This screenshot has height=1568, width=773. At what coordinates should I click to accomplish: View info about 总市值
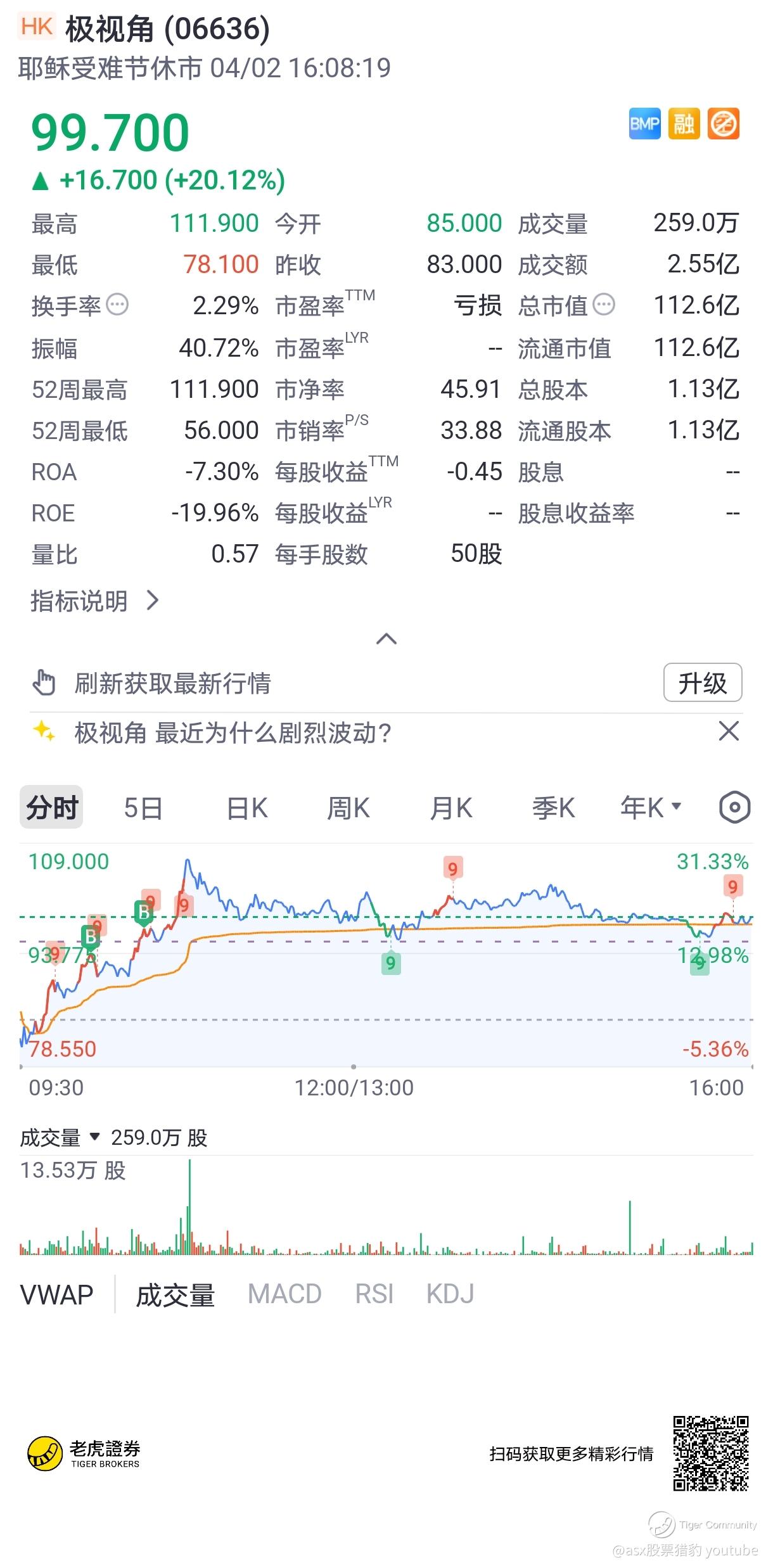[604, 305]
